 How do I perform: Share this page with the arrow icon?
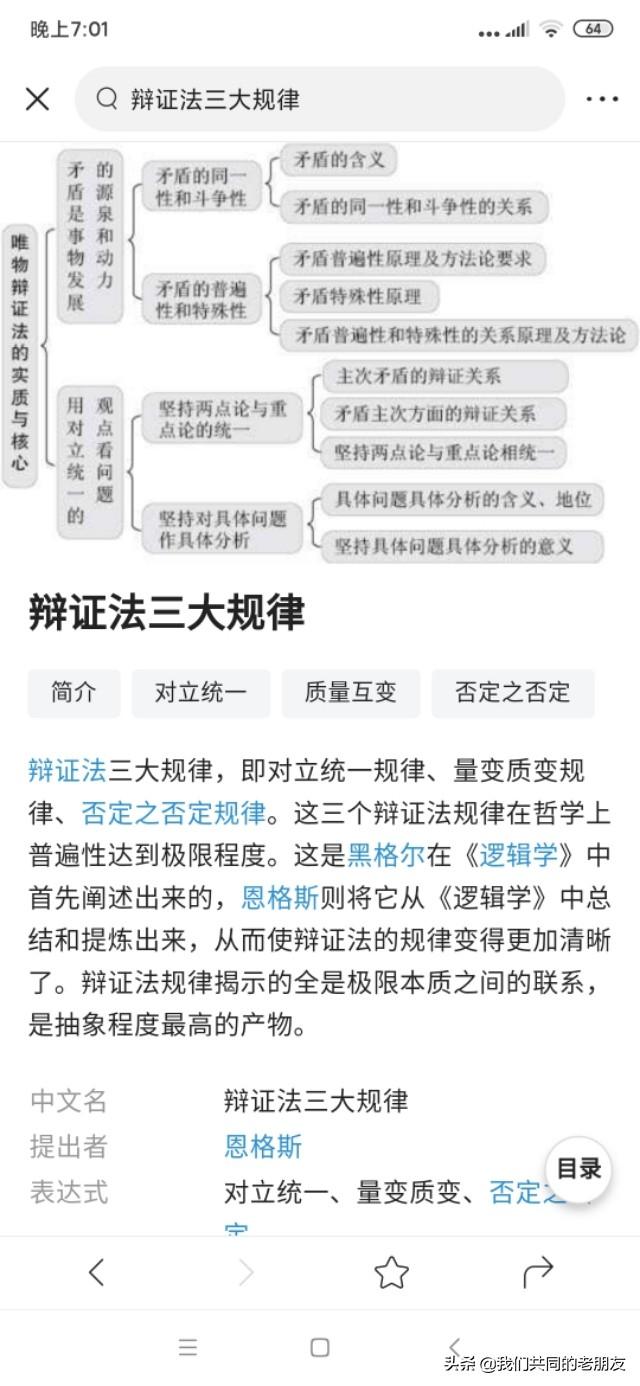point(538,1272)
